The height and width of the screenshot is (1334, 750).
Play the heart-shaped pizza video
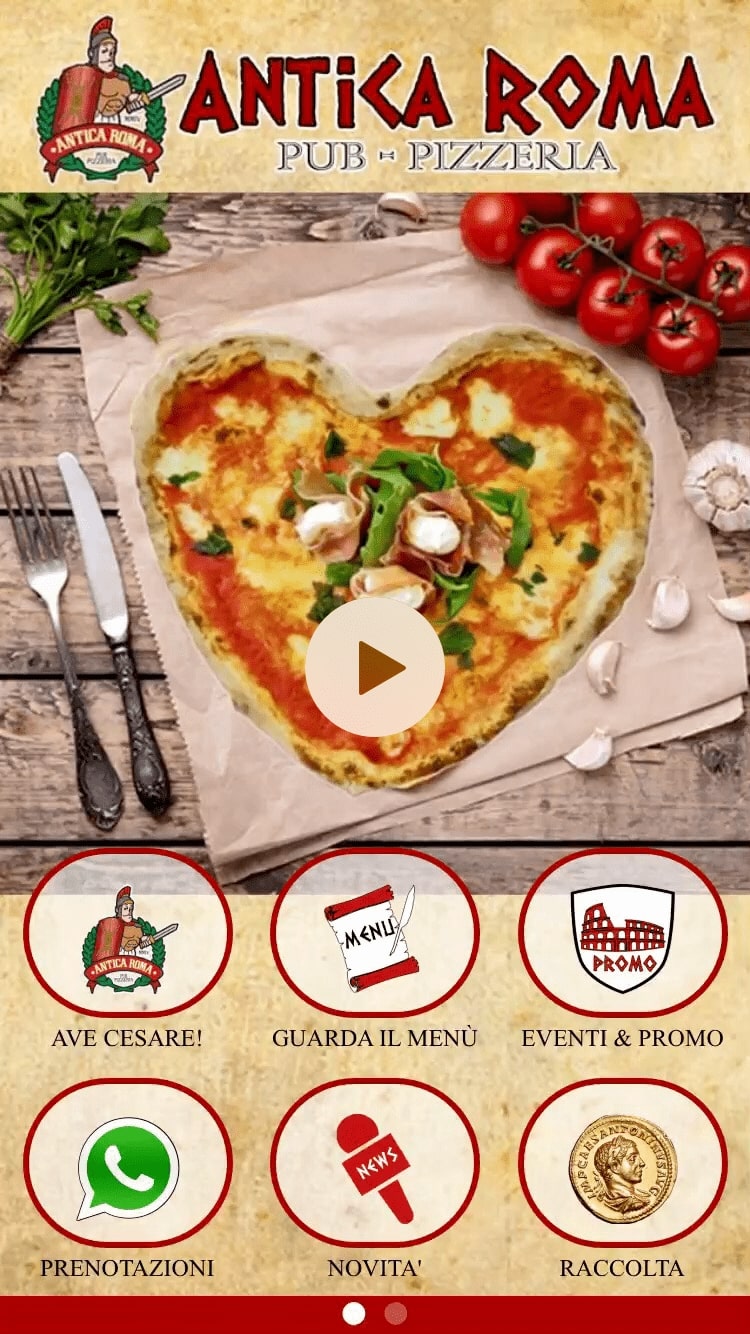coord(375,667)
